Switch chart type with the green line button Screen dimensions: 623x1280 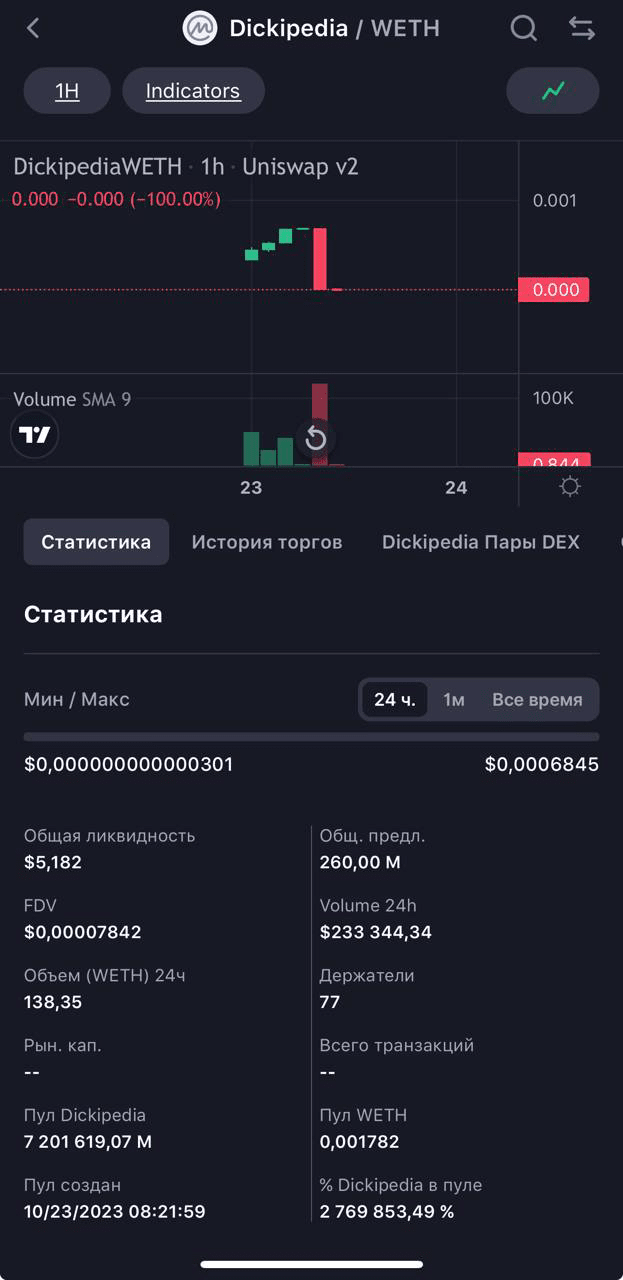tap(553, 91)
